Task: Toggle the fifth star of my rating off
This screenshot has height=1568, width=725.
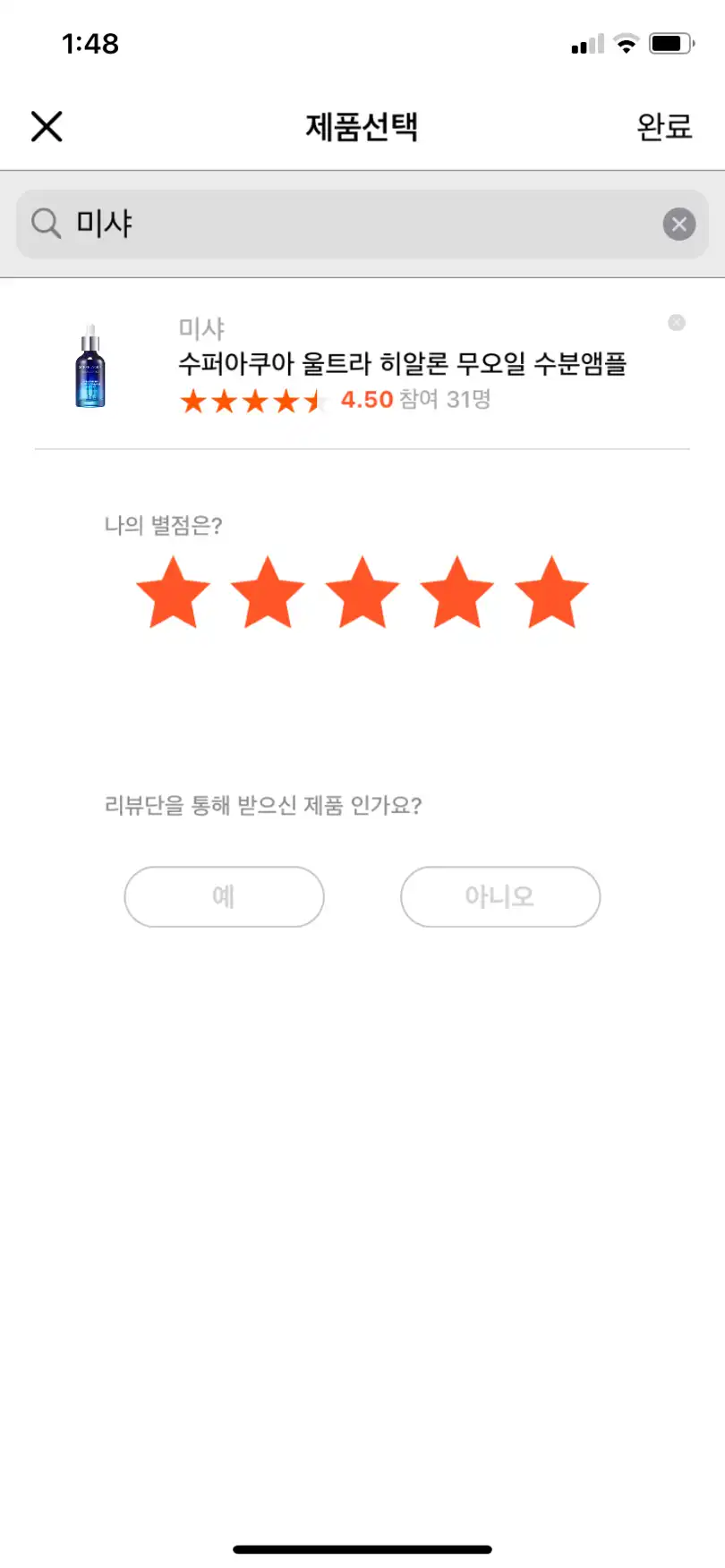Action: [x=551, y=592]
